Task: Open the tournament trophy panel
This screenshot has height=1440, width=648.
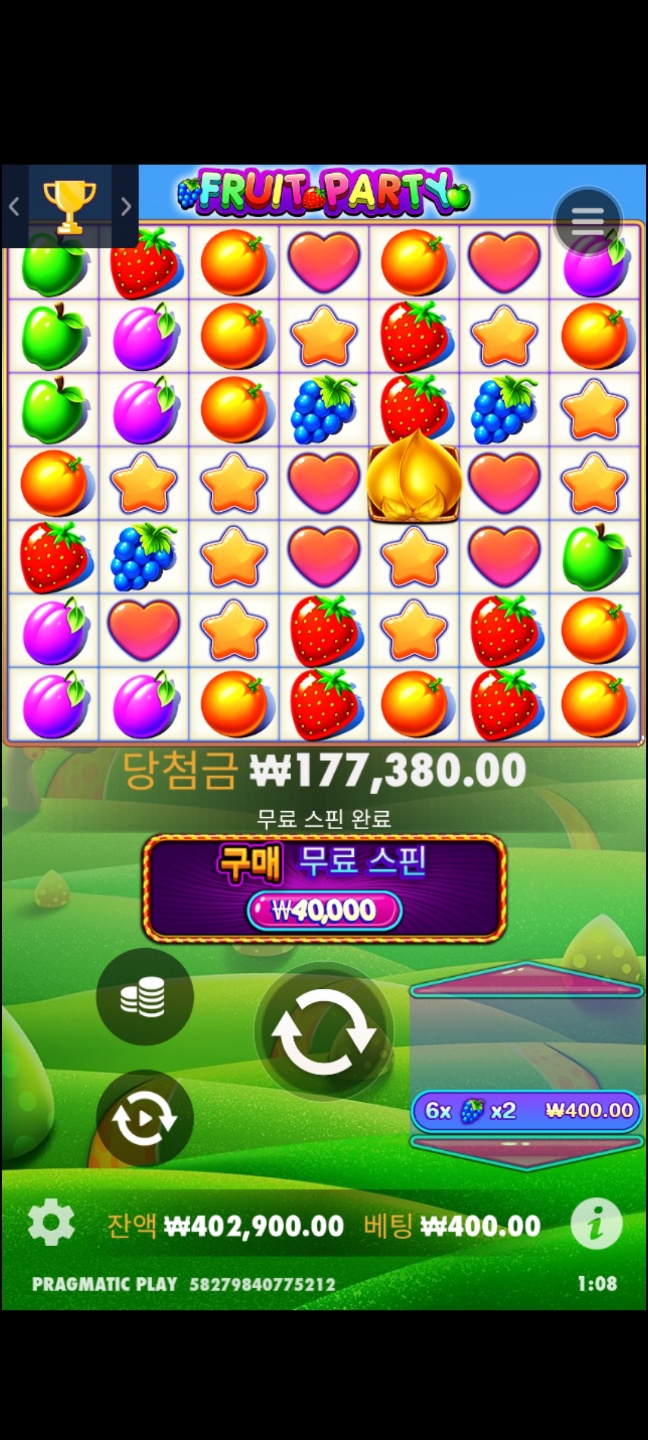Action: [69, 207]
